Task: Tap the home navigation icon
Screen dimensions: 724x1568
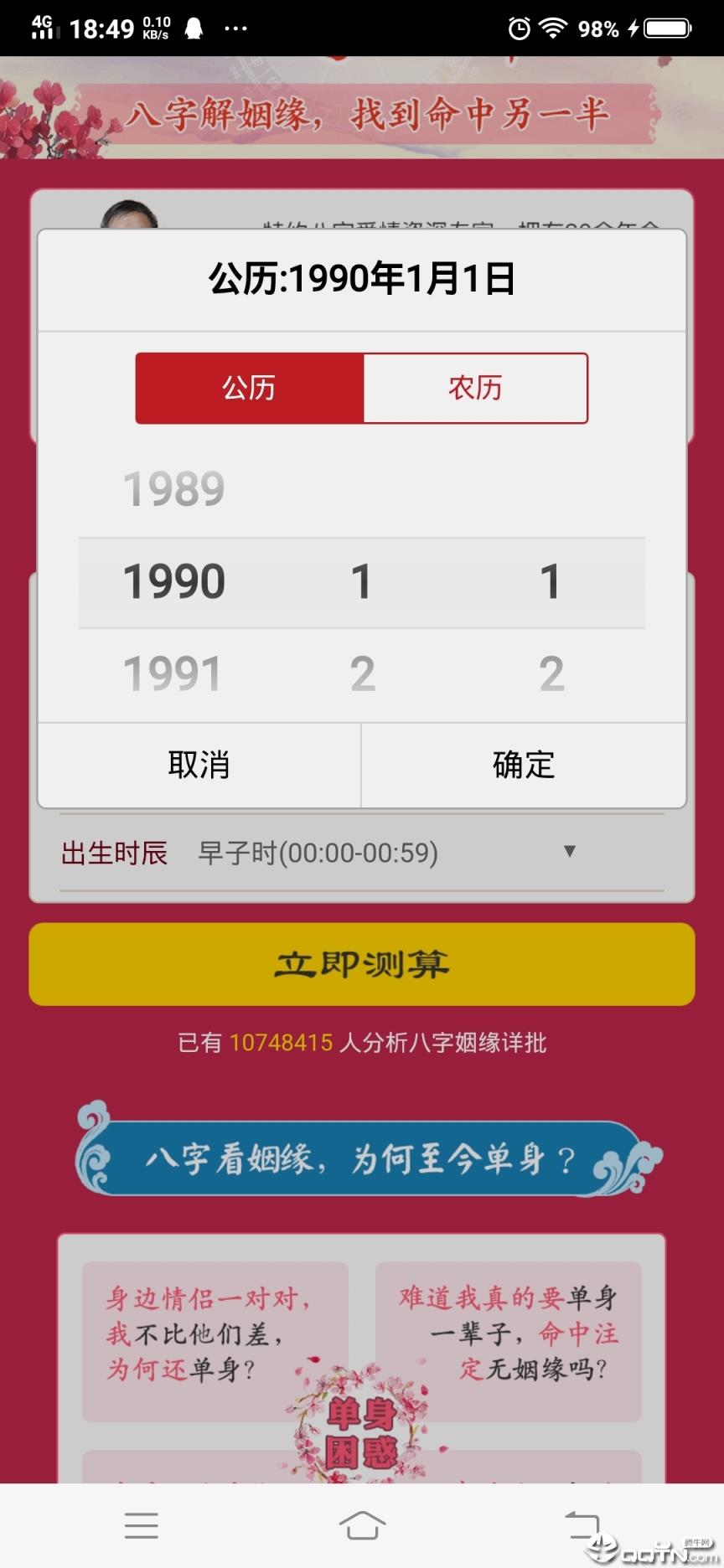Action: pyautogui.click(x=362, y=1524)
